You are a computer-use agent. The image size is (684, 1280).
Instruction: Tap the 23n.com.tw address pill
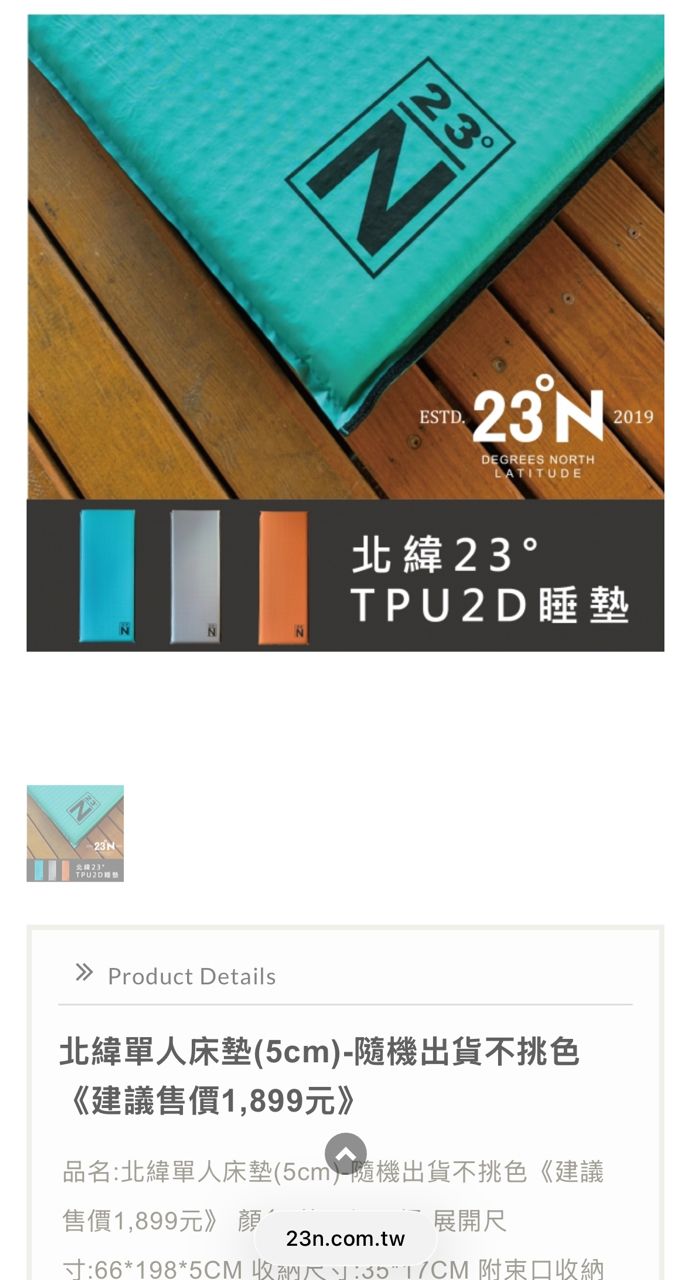tap(345, 1239)
